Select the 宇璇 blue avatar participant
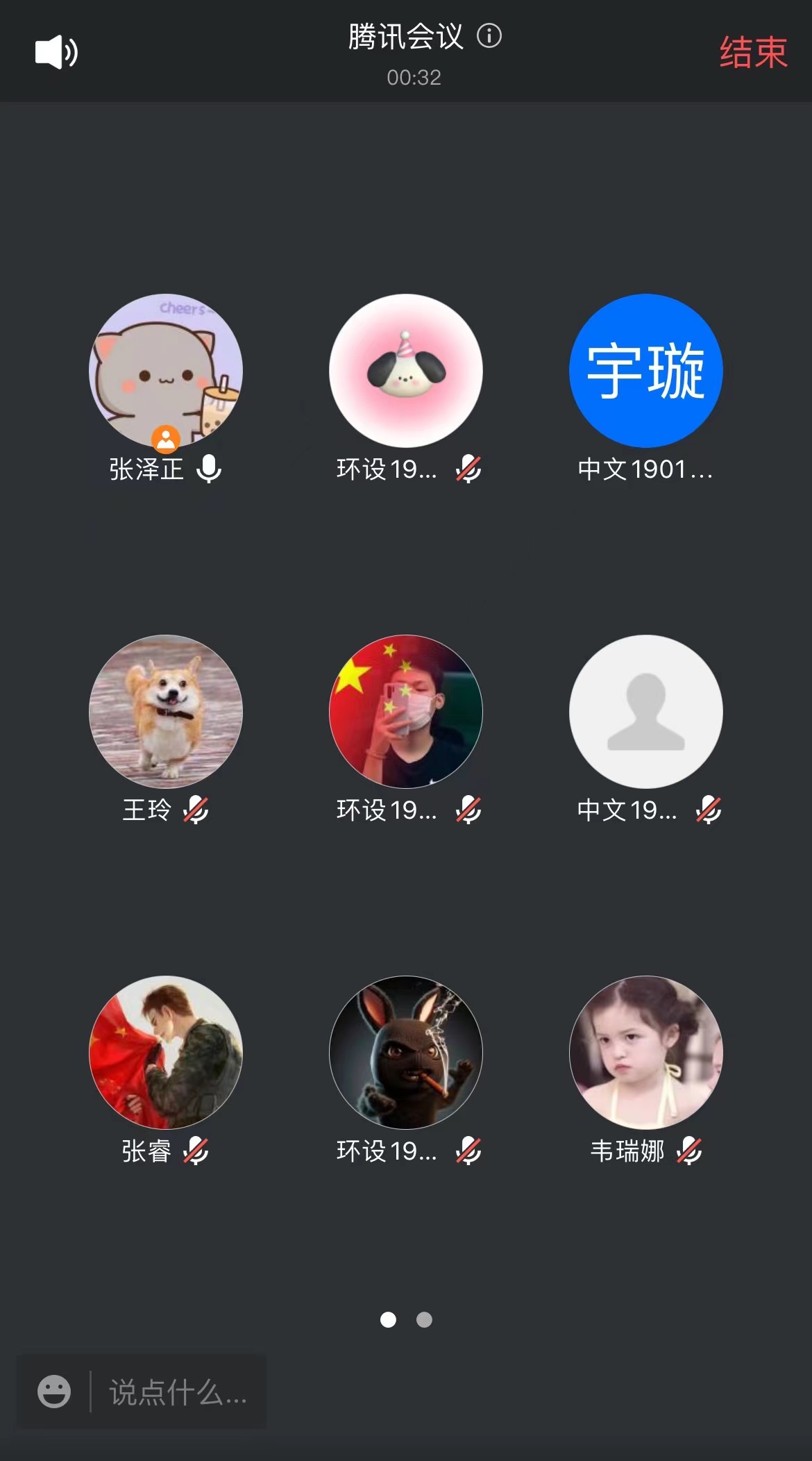This screenshot has width=812, height=1461. pos(645,371)
